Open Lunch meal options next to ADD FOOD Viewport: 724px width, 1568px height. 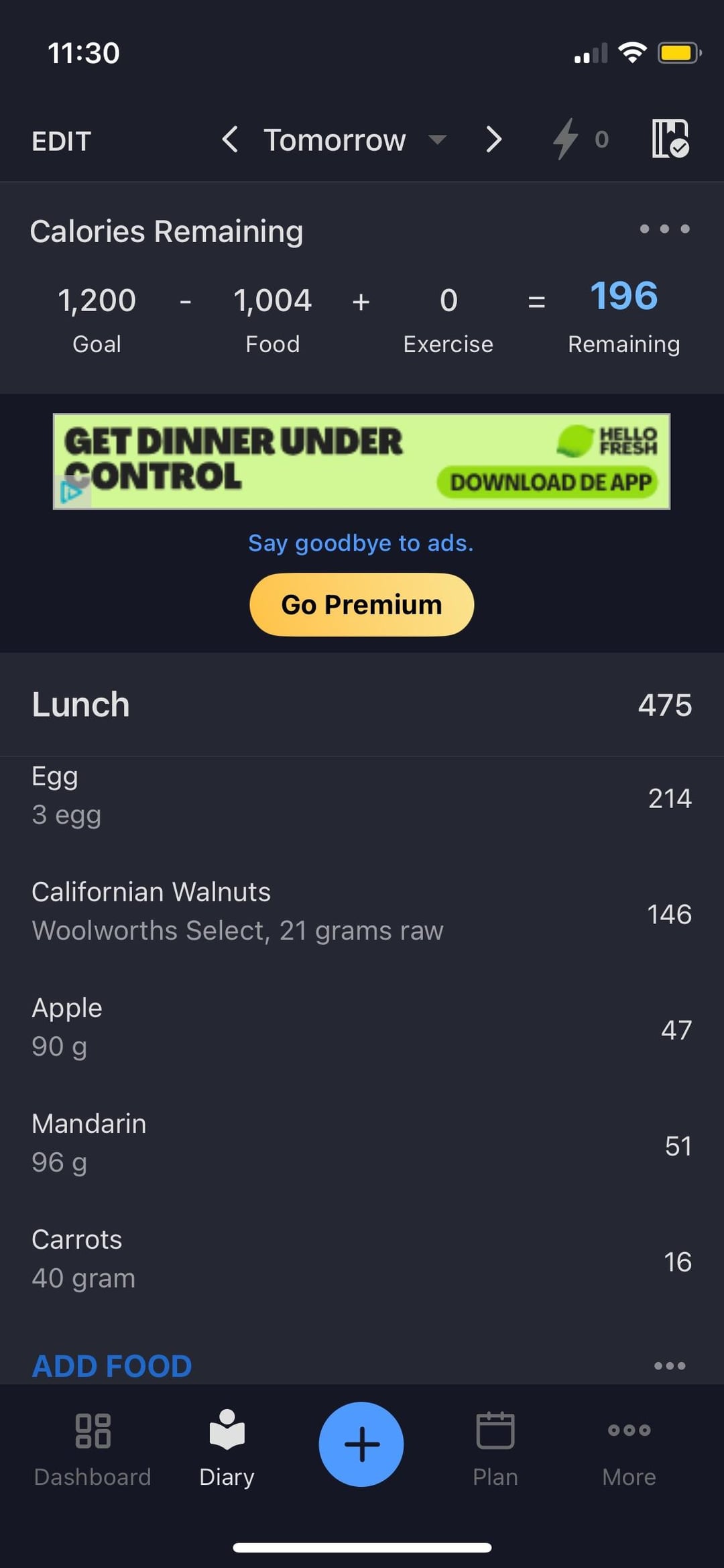[x=669, y=1365]
